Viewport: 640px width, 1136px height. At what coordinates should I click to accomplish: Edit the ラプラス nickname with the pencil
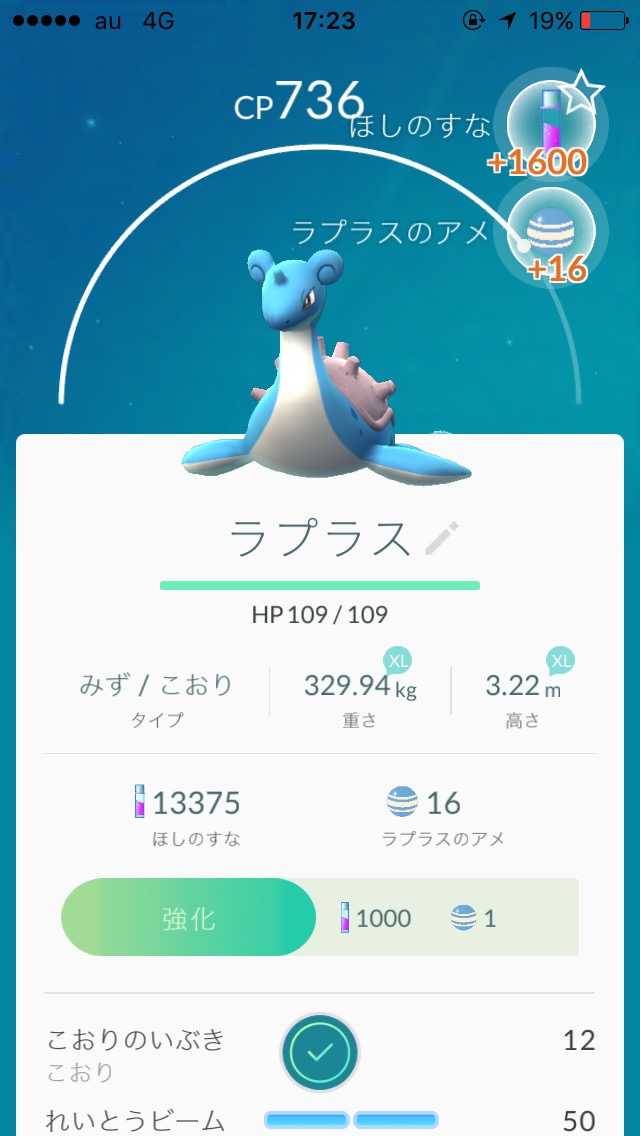pos(441,538)
